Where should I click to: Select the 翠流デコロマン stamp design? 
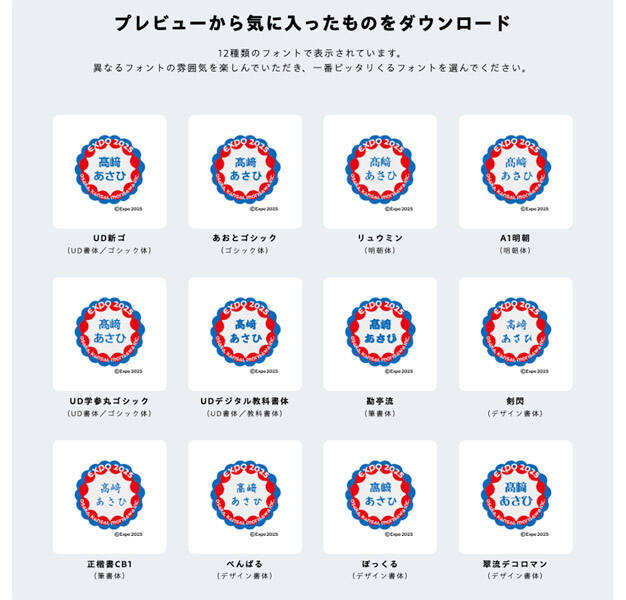click(x=515, y=497)
